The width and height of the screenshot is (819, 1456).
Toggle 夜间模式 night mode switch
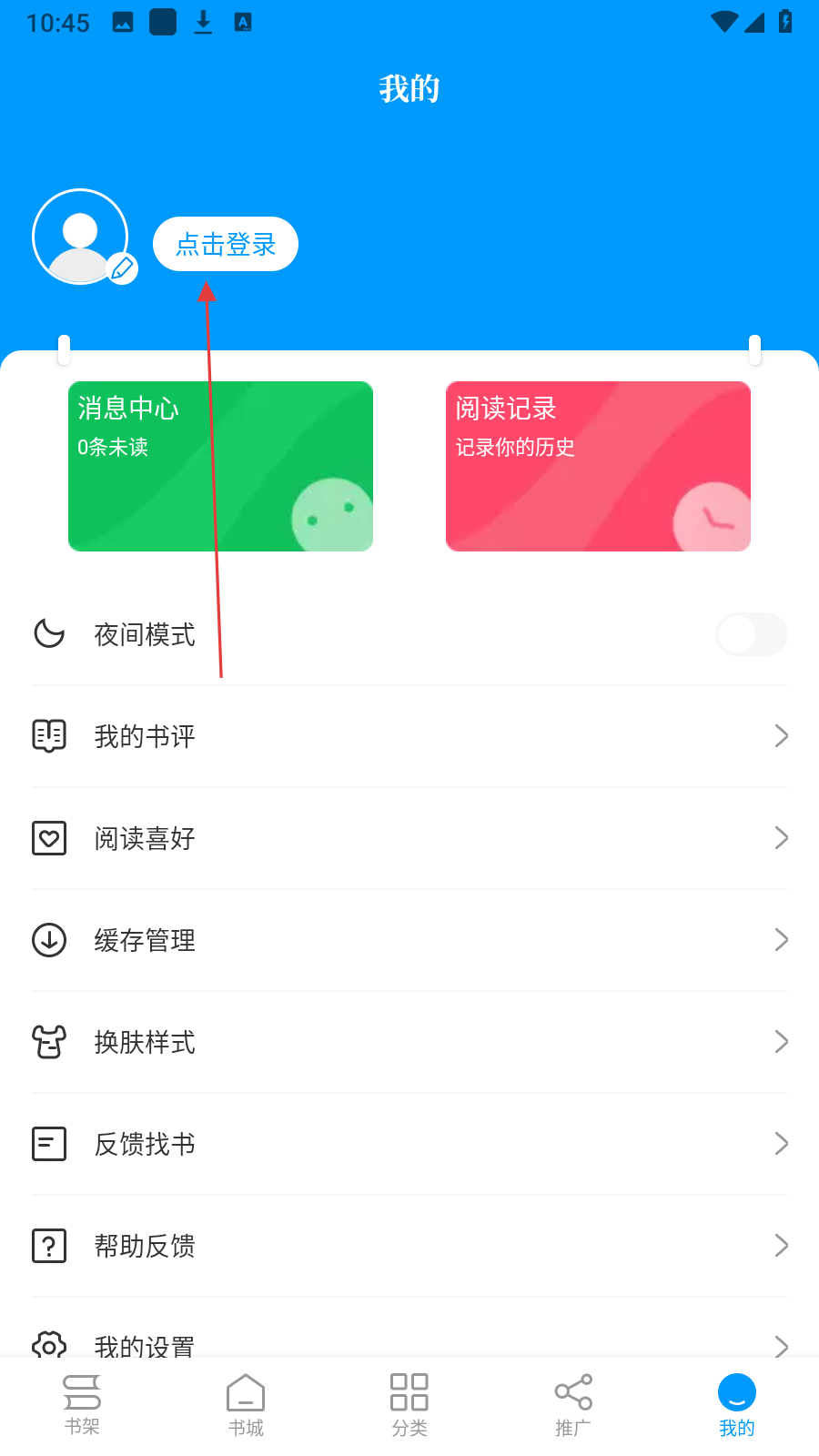point(751,634)
